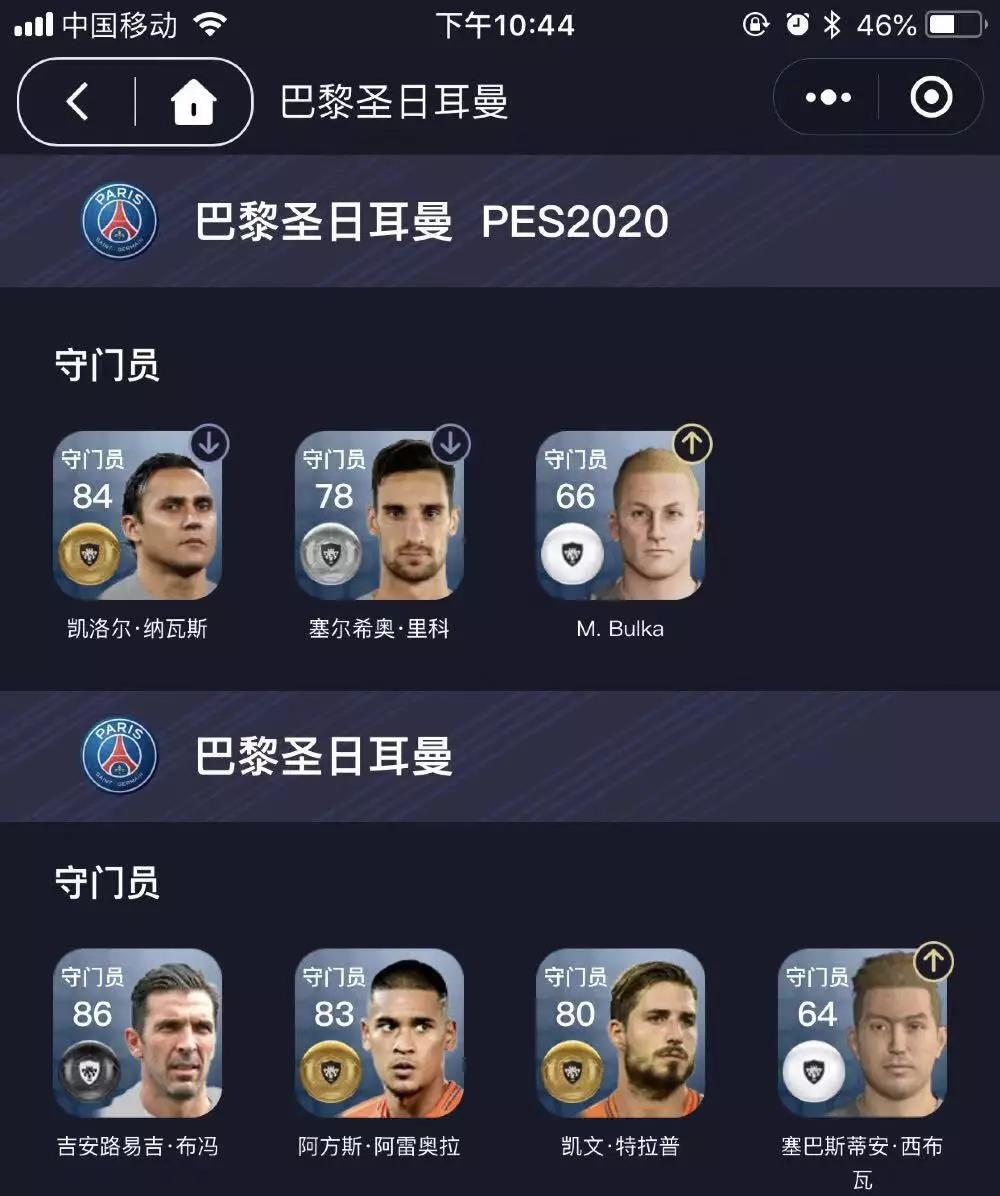
Task: View 凯文·特拉普 player card
Action: [x=620, y=1032]
